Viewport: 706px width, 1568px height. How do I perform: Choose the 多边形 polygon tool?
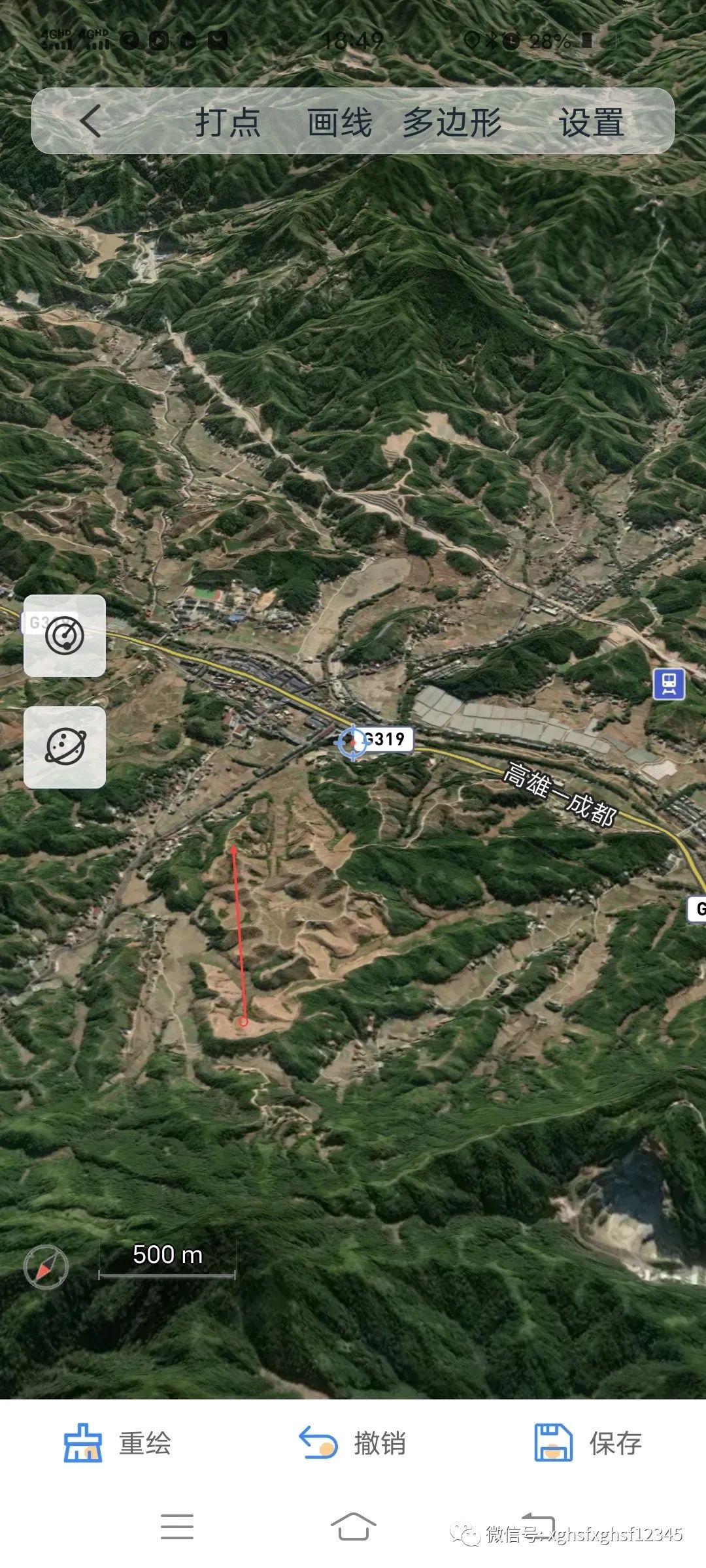click(x=452, y=123)
